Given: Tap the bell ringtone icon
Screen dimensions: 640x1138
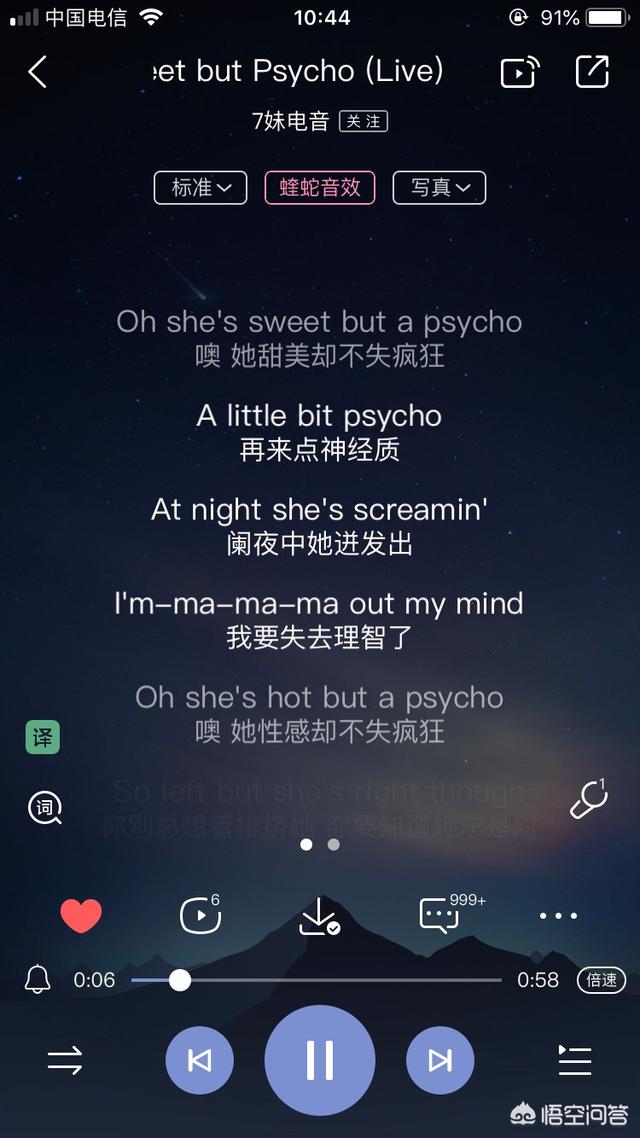Looking at the screenshot, I should pos(38,980).
